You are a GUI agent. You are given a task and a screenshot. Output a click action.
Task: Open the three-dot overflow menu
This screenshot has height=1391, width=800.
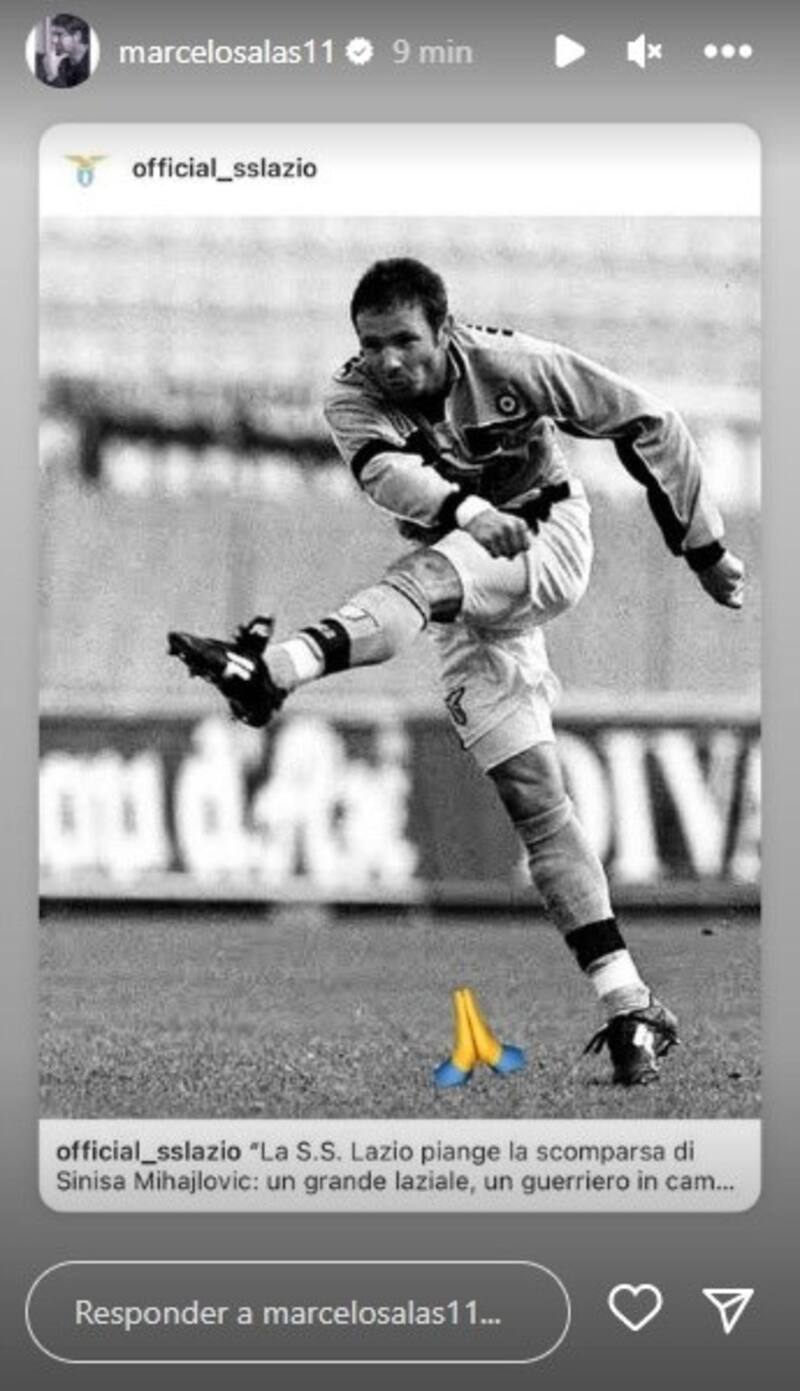tap(726, 51)
